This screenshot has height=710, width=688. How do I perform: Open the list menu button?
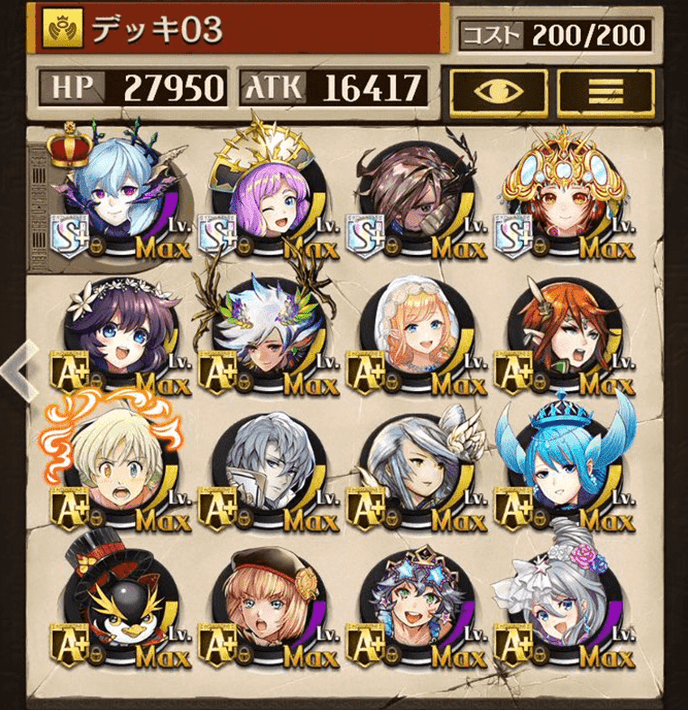[605, 92]
